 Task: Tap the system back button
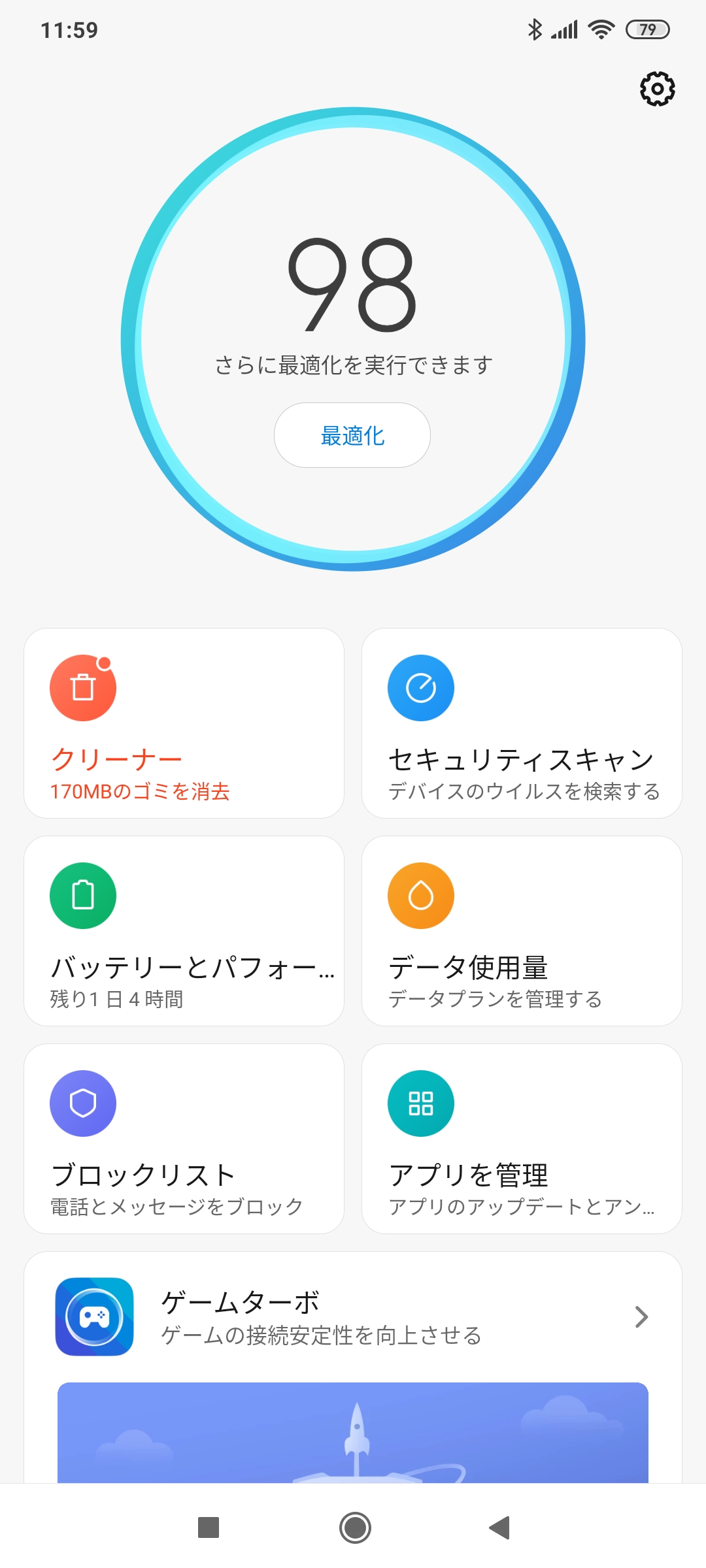coord(499,1527)
